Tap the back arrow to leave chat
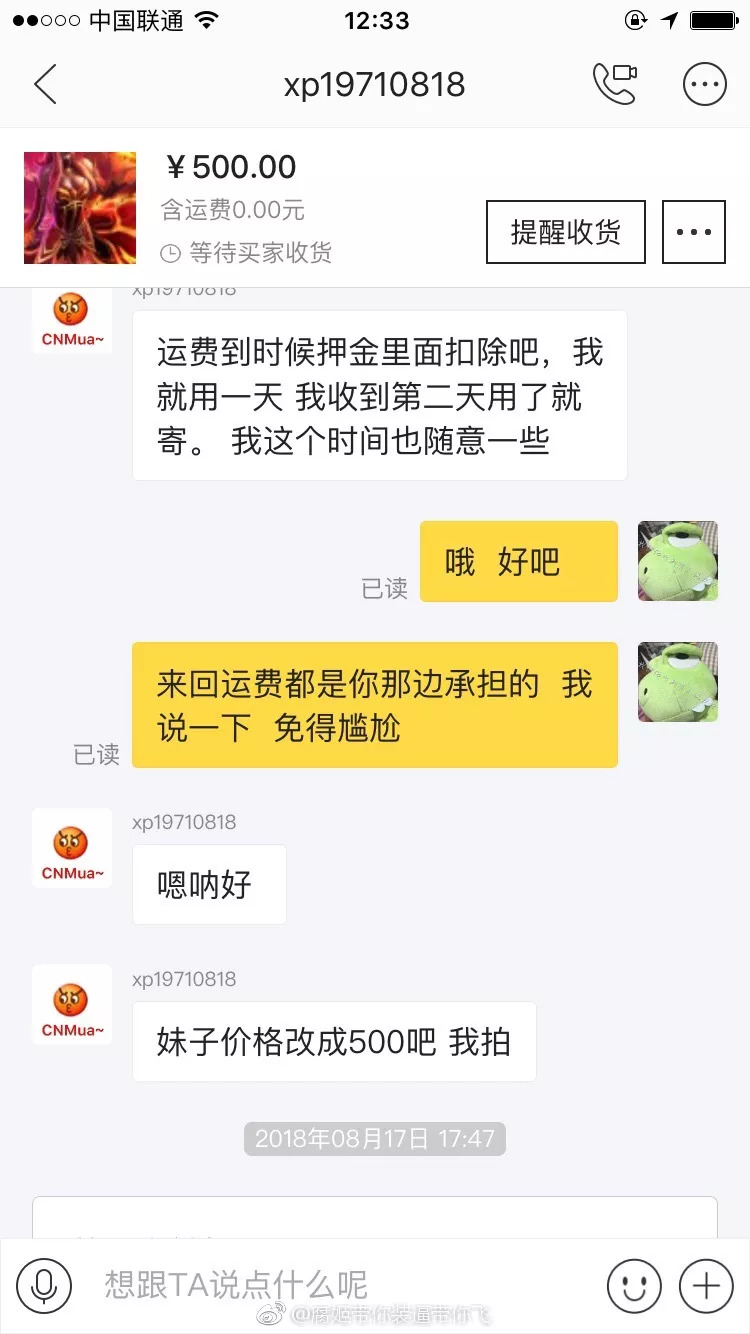 [x=44, y=84]
